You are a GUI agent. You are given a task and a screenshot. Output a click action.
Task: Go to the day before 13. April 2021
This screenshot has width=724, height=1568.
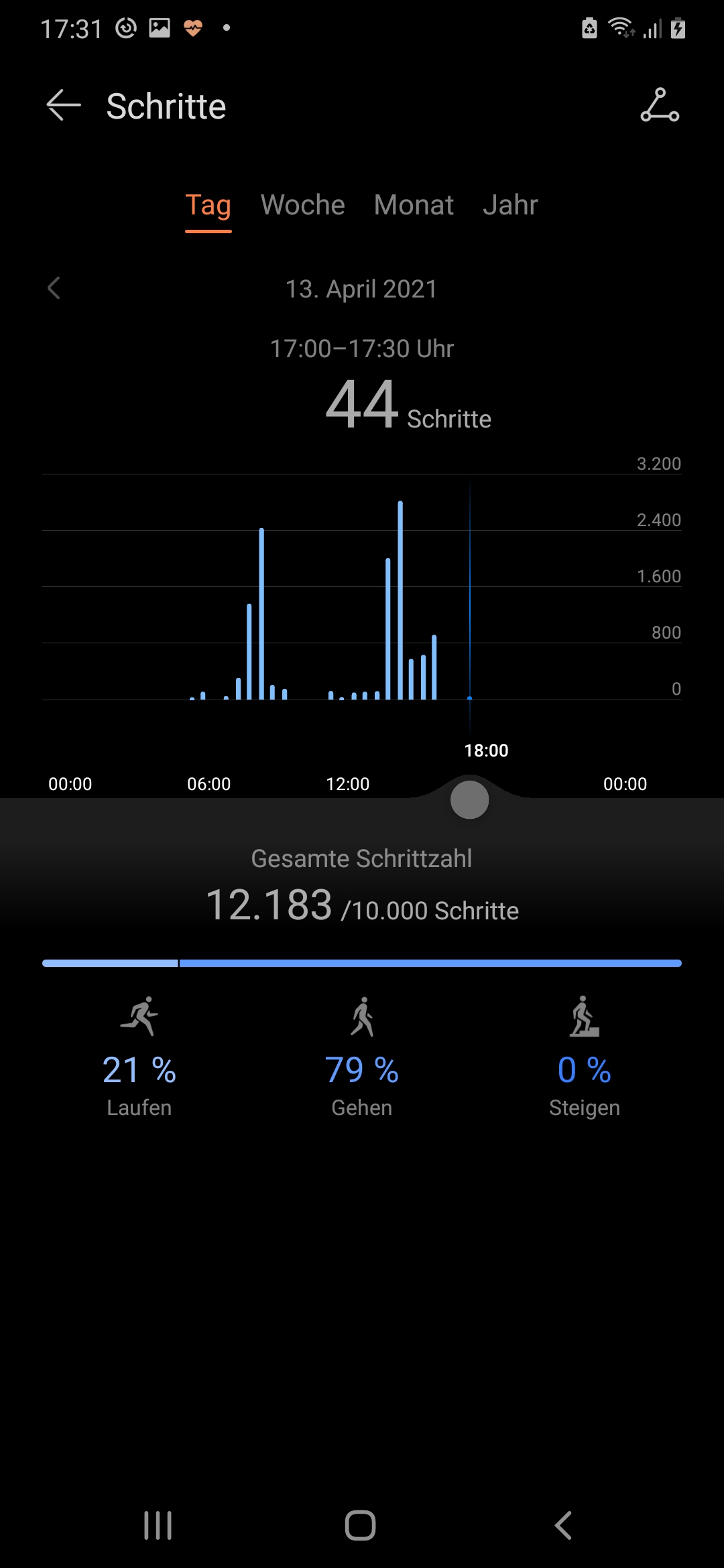click(x=54, y=289)
